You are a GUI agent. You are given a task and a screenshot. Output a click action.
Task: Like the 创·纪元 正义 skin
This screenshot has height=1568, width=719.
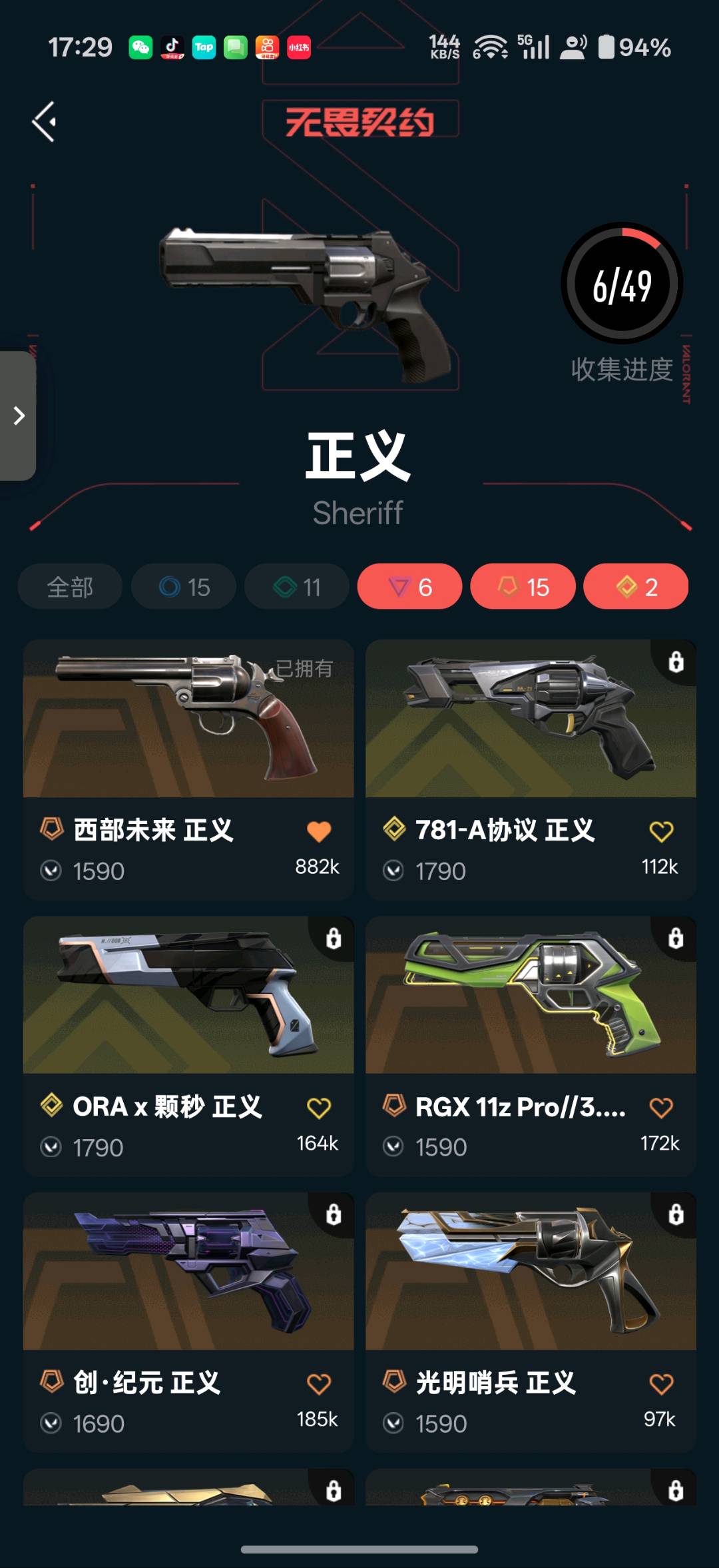coord(319,1384)
